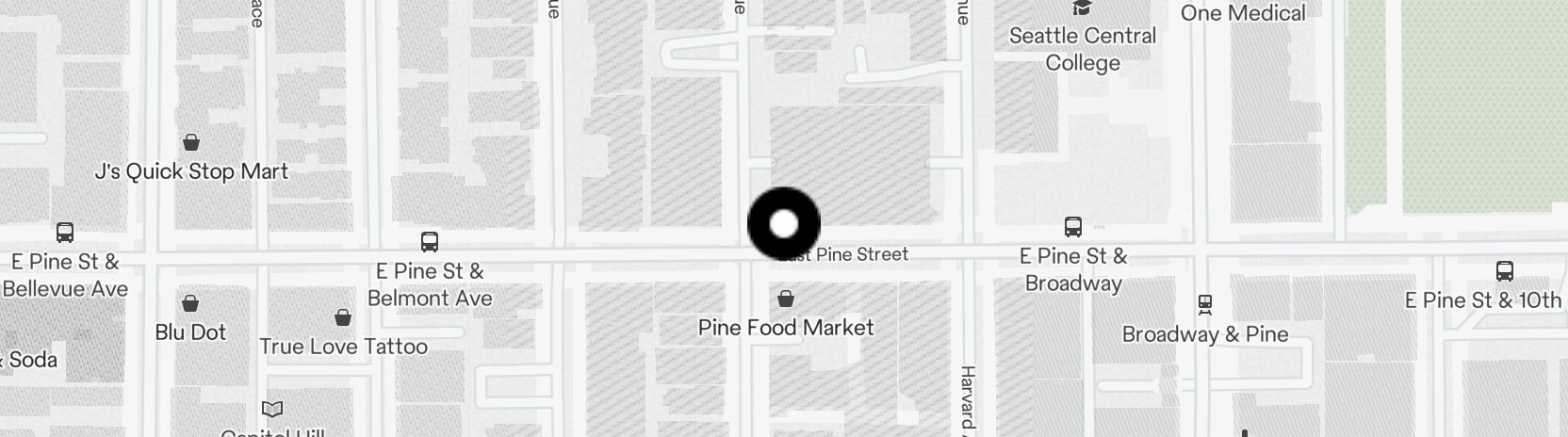Choose the E Pine St & Bellevue Ave bus stop
Image resolution: width=1568 pixels, height=437 pixels.
65,233
